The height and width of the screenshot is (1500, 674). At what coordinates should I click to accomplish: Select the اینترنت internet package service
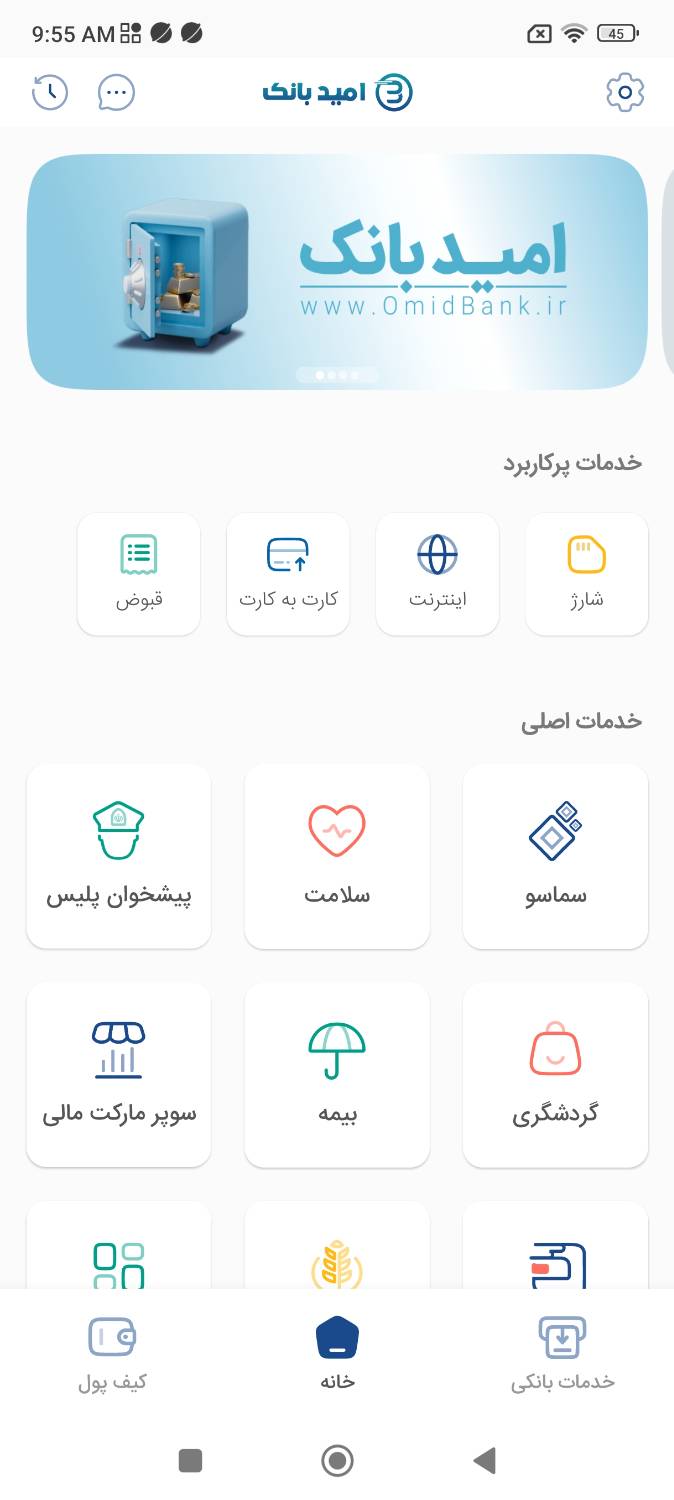tap(437, 574)
